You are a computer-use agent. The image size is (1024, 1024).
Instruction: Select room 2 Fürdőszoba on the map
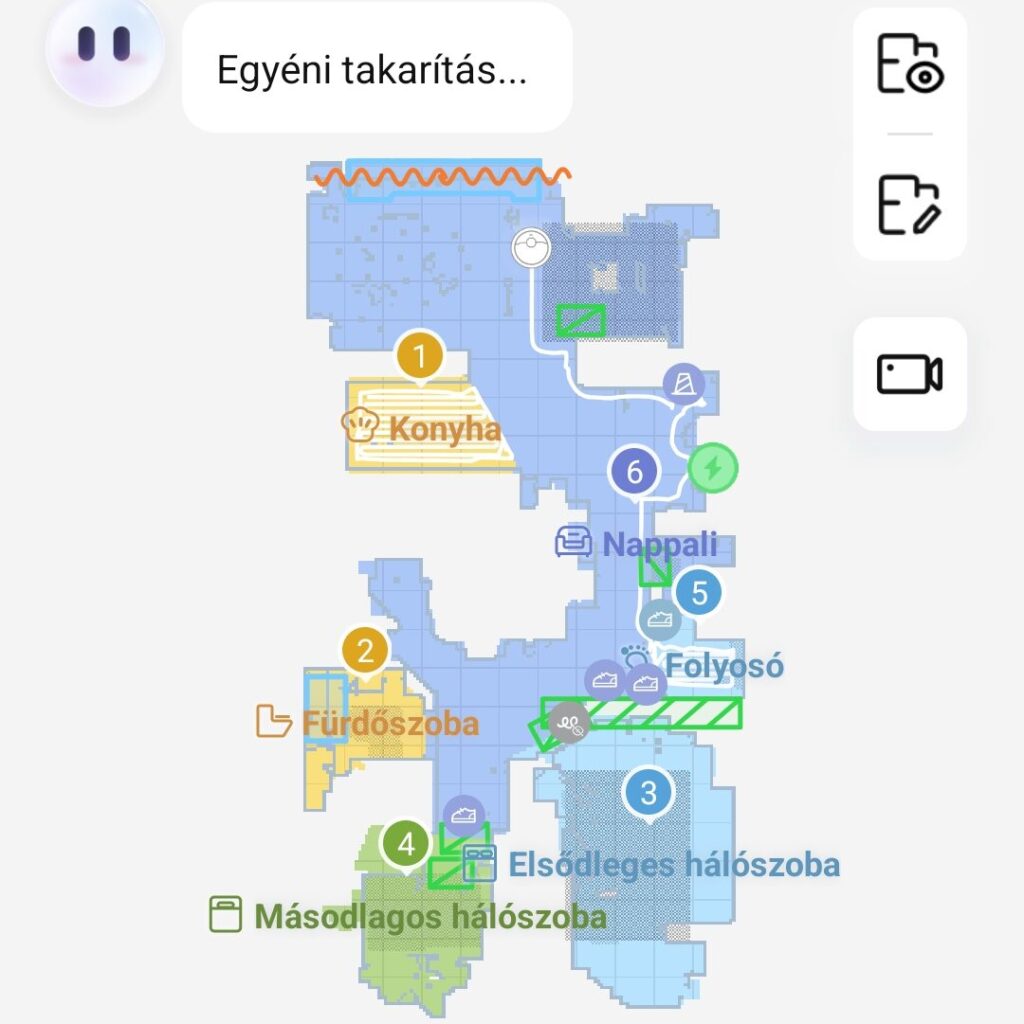(x=365, y=651)
